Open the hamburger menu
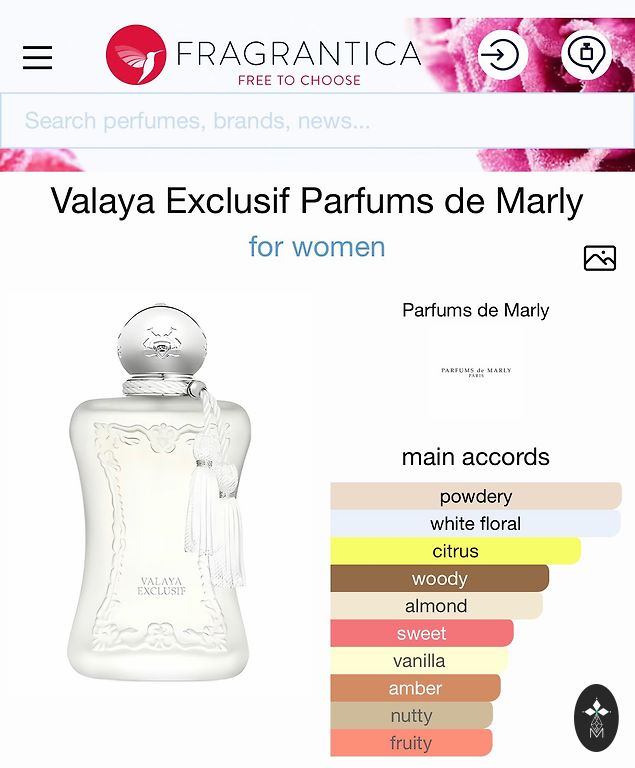The image size is (635, 768). pyautogui.click(x=38, y=58)
